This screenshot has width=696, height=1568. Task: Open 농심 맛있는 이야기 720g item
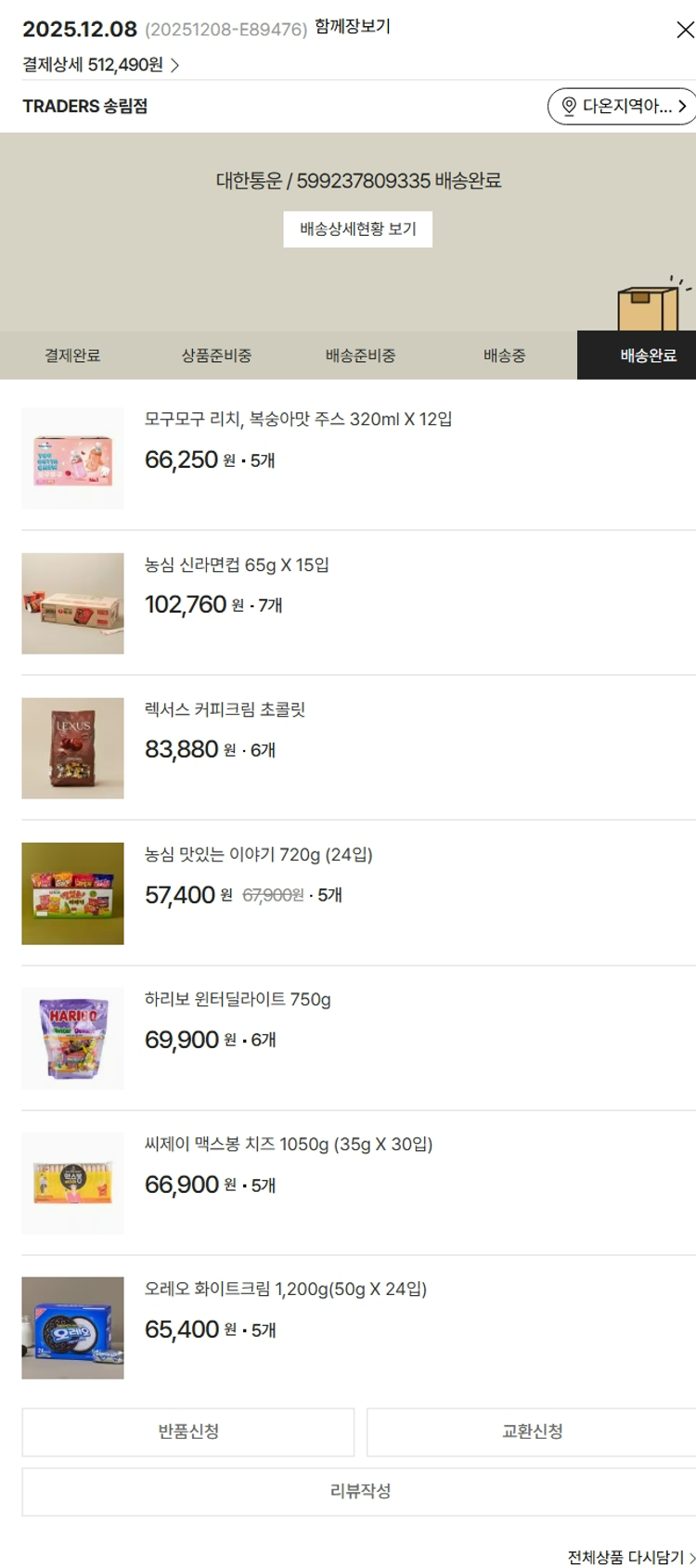point(258,854)
